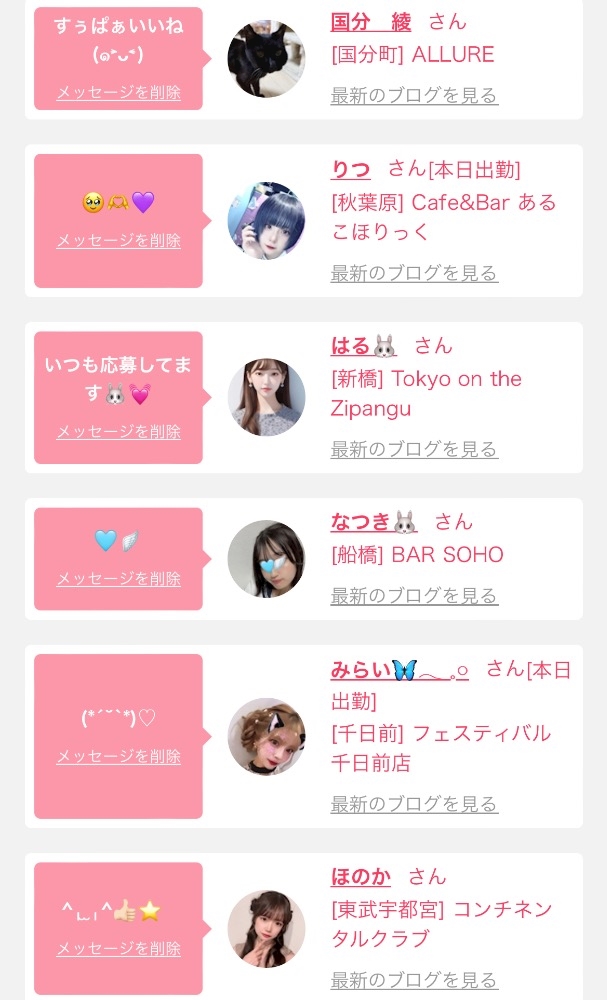Open 国分 綾's profile name link

371,22
